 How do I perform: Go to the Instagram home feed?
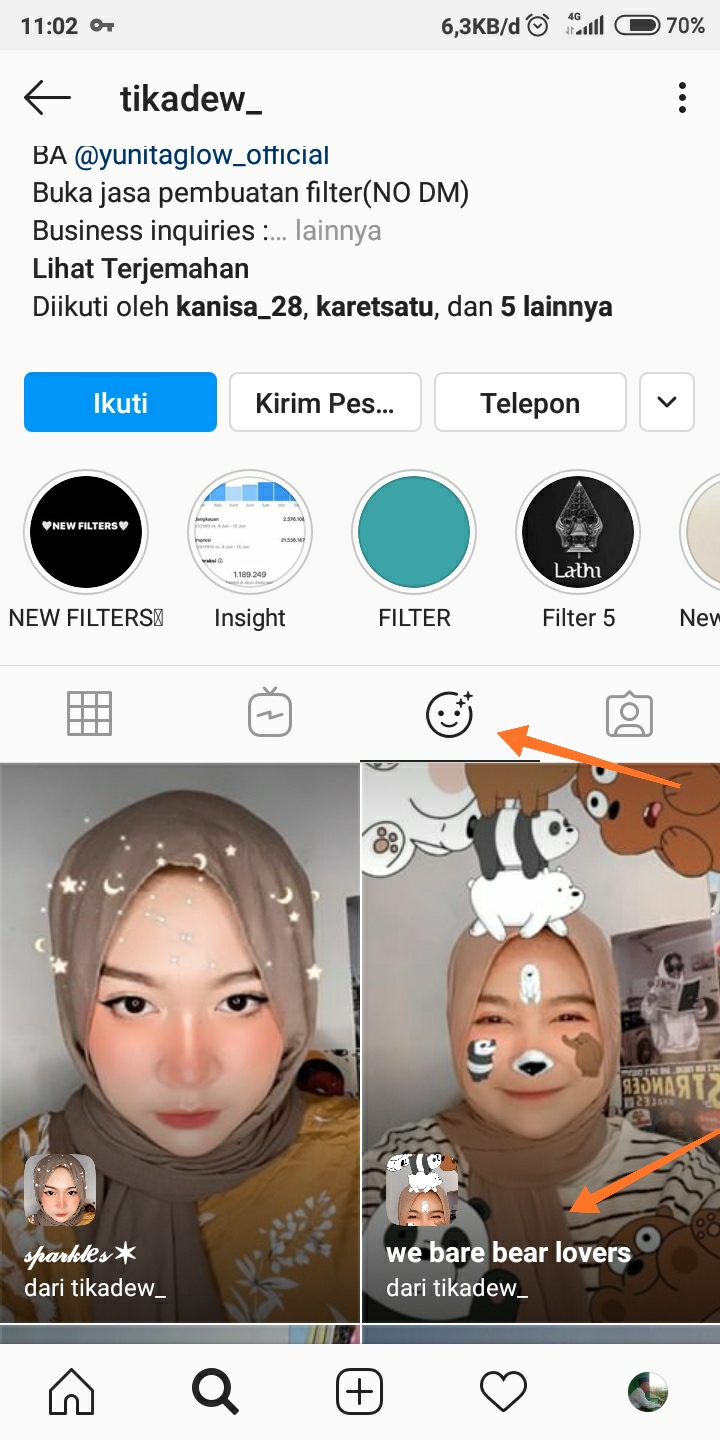tap(72, 1391)
